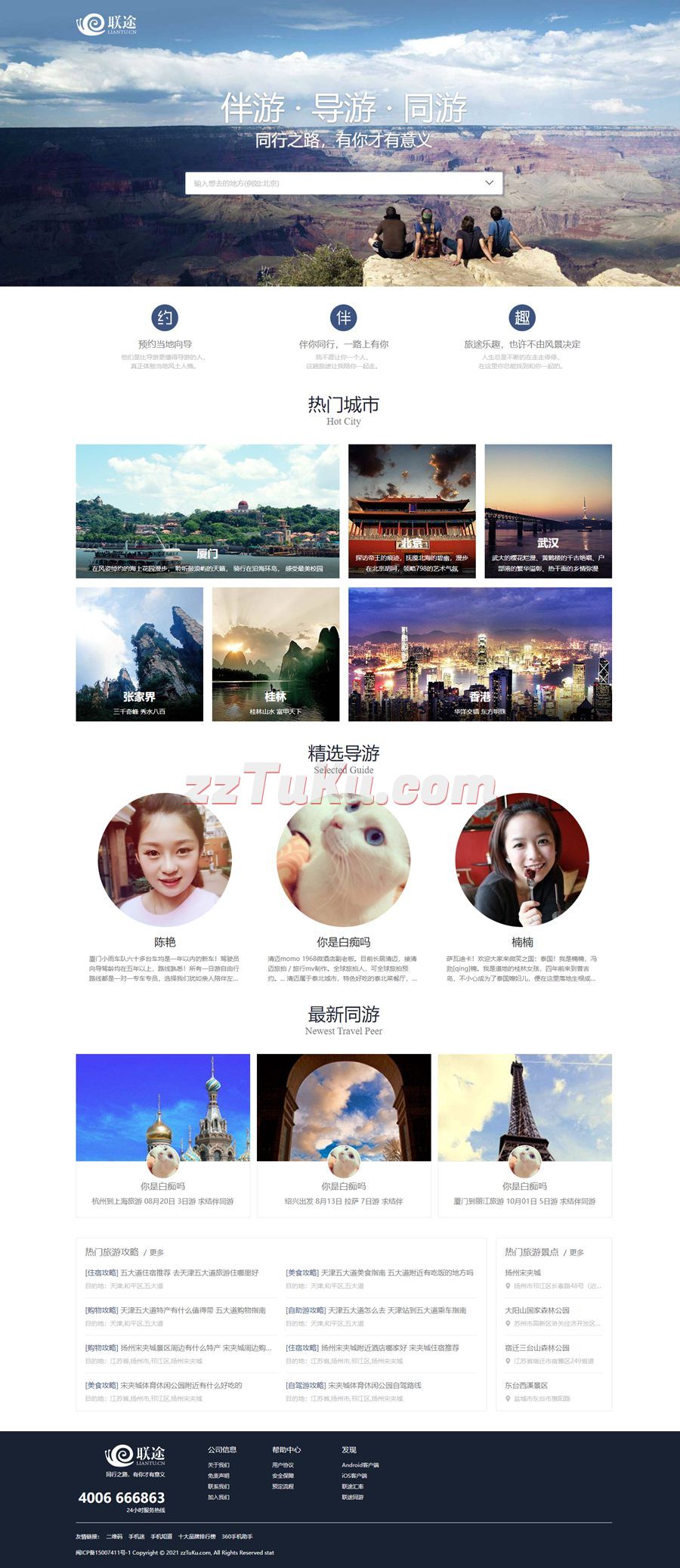680x1568 pixels.
Task: View guide 陈艳's profile
Action: tap(165, 860)
